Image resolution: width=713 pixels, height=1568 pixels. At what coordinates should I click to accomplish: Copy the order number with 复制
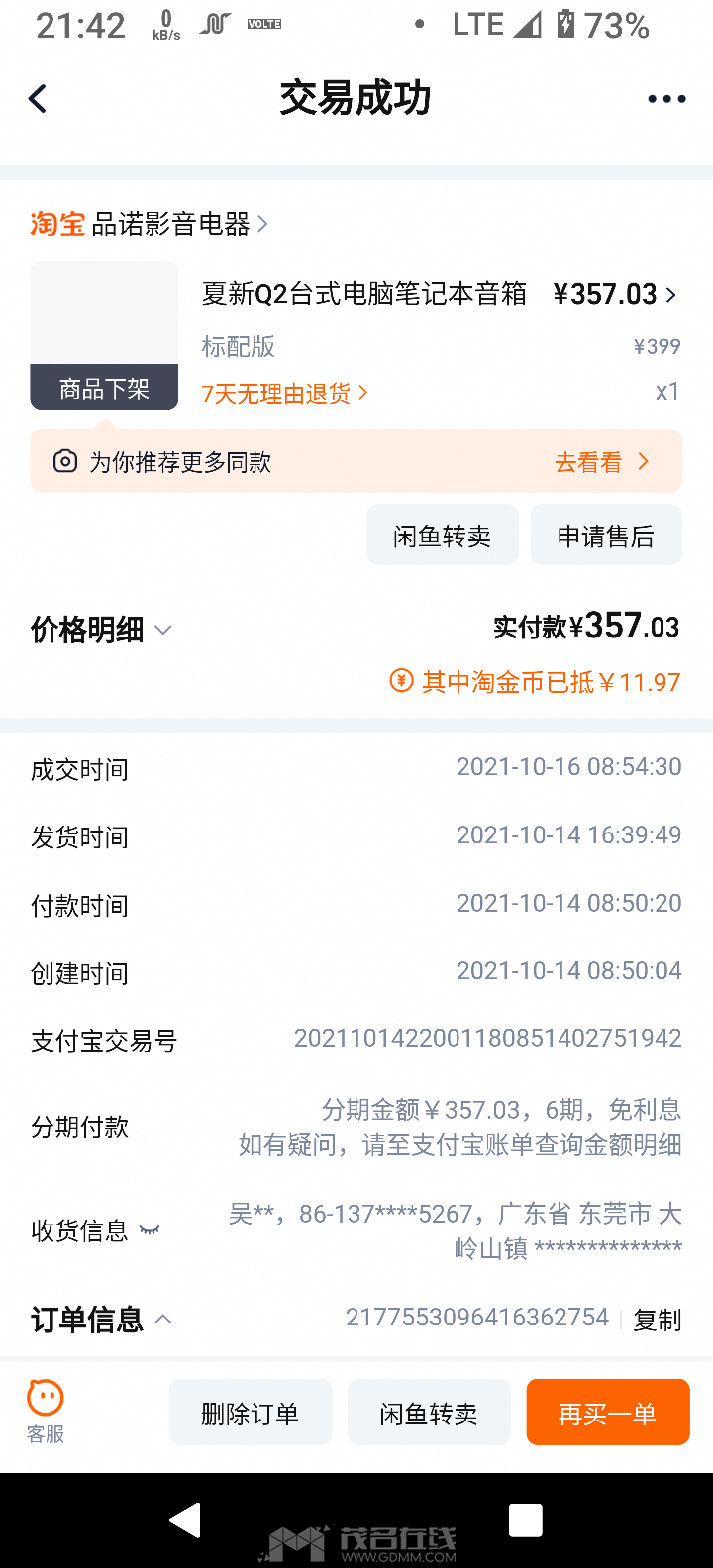pyautogui.click(x=658, y=1320)
